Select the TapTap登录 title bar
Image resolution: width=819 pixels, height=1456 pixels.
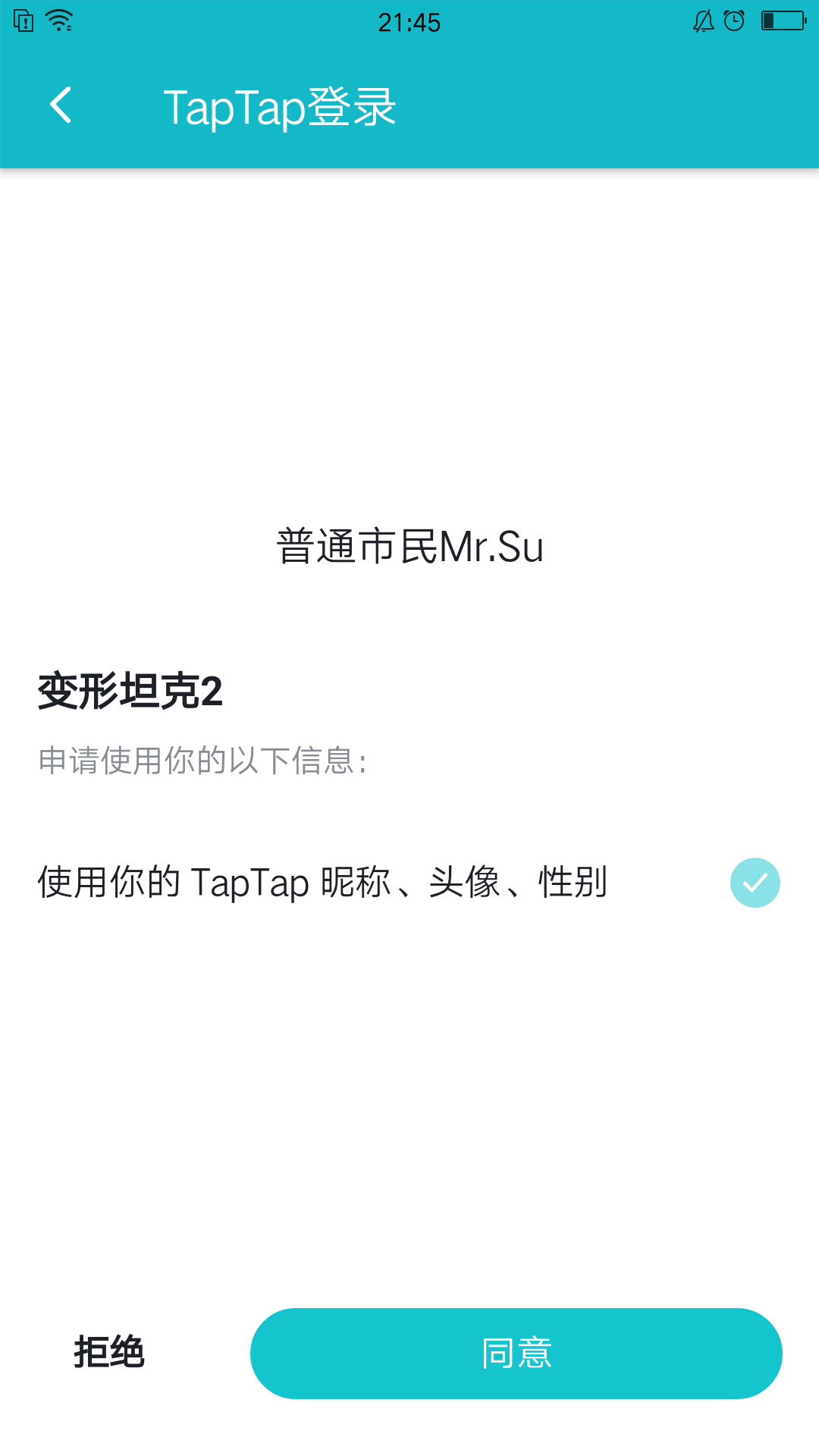pos(281,106)
